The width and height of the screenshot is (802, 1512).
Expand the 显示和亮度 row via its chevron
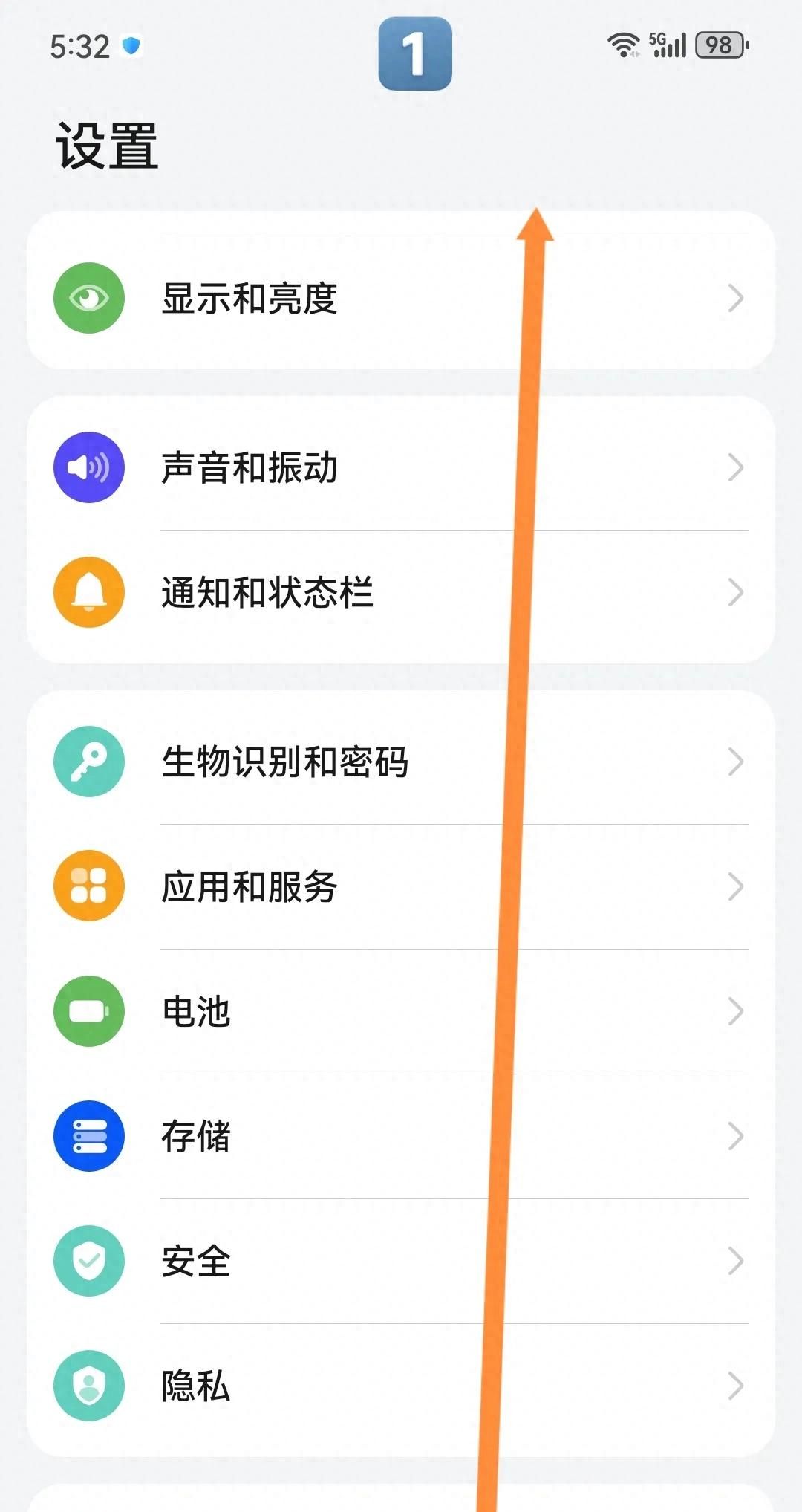tap(735, 298)
